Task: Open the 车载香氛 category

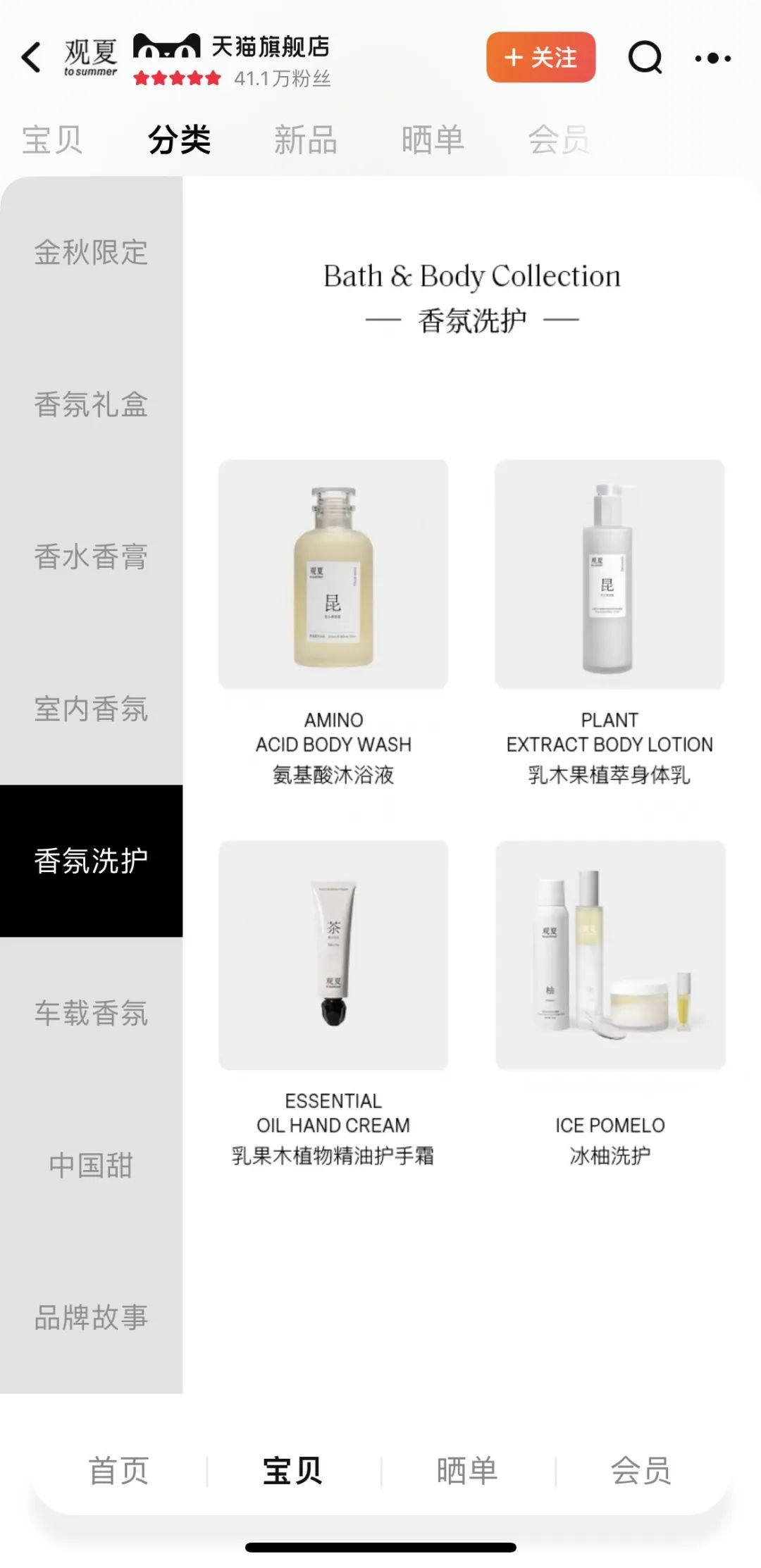Action: (x=91, y=1013)
